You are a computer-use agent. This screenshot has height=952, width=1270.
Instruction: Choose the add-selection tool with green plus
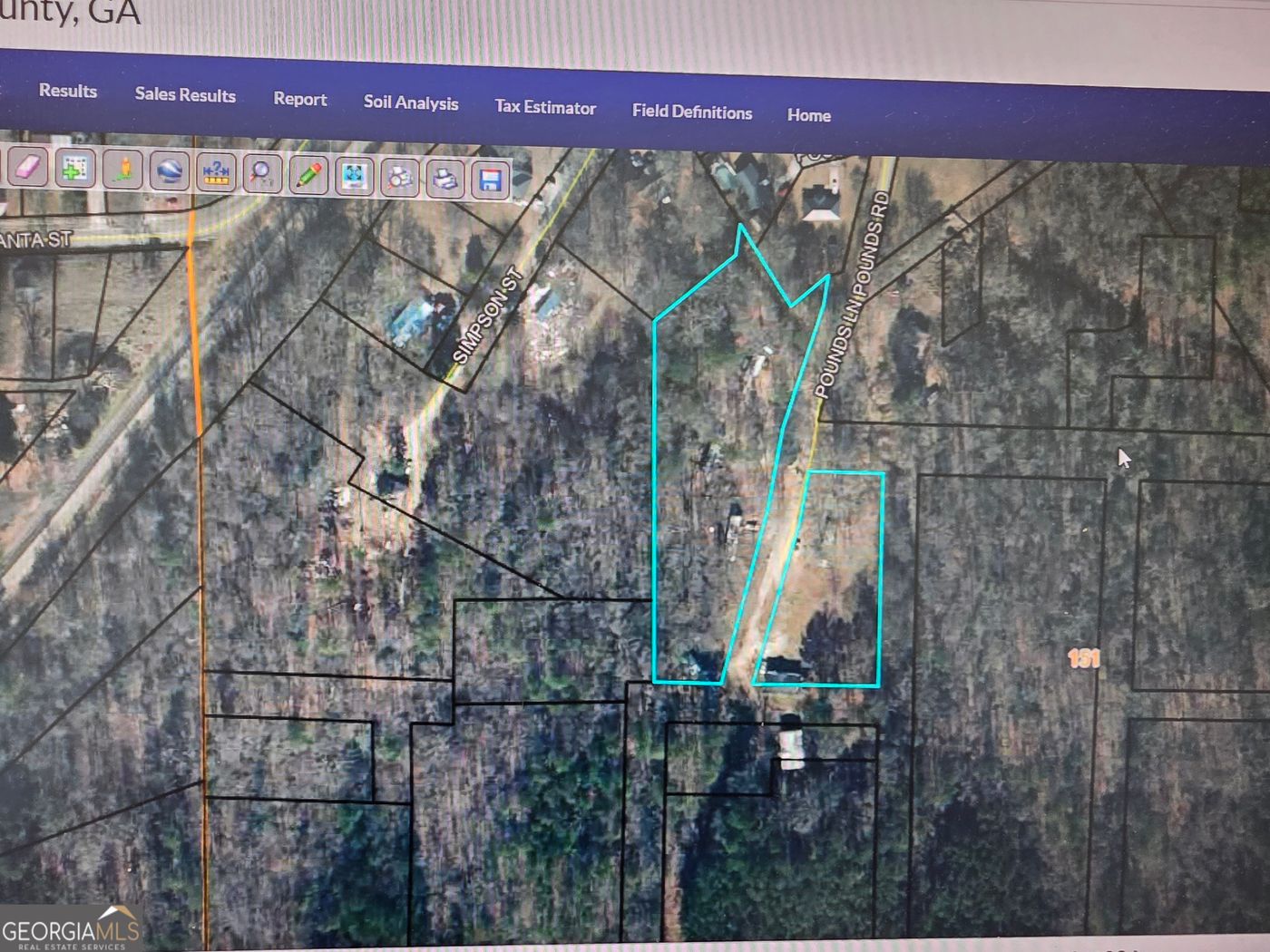click(75, 169)
